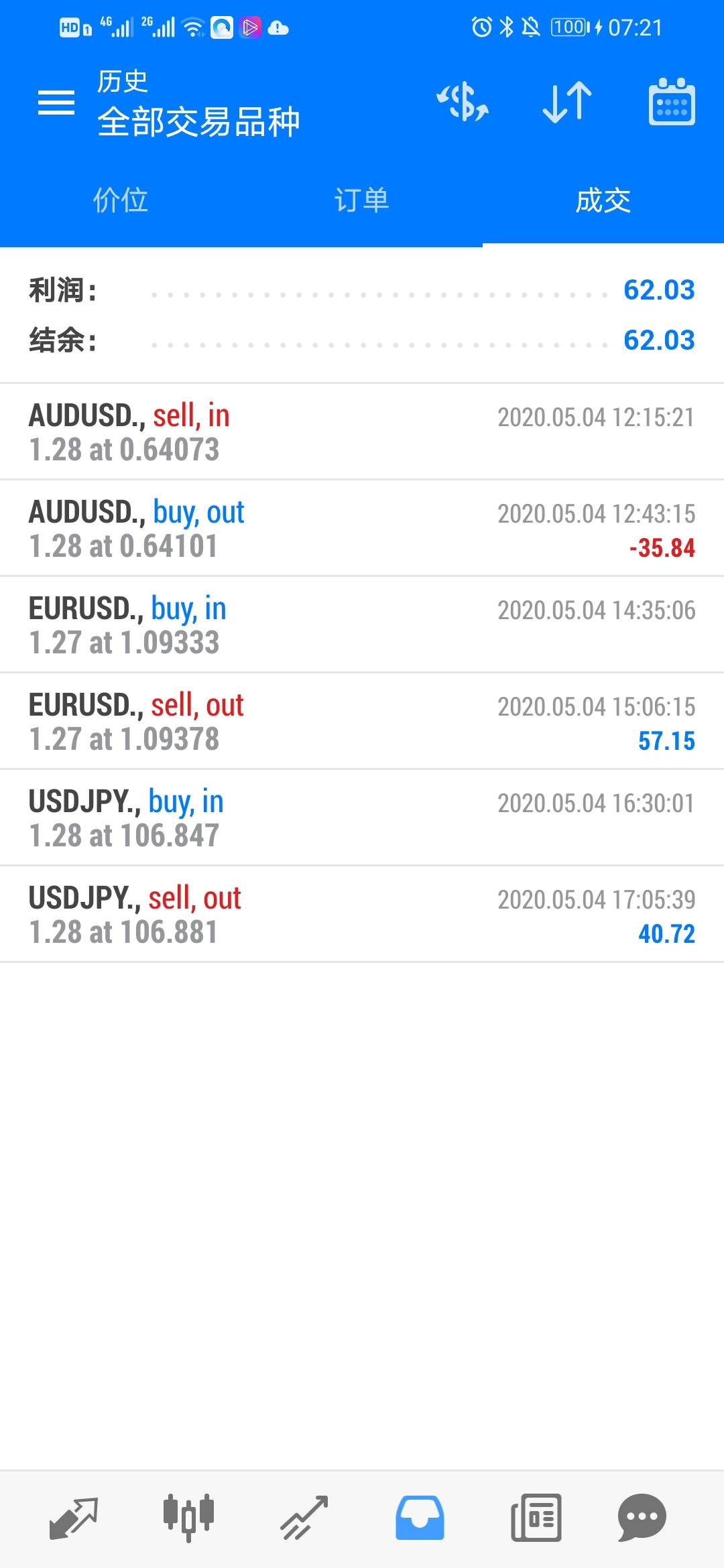Viewport: 724px width, 1568px height.
Task: View the EURUSD sell out deal
Action: [362, 722]
